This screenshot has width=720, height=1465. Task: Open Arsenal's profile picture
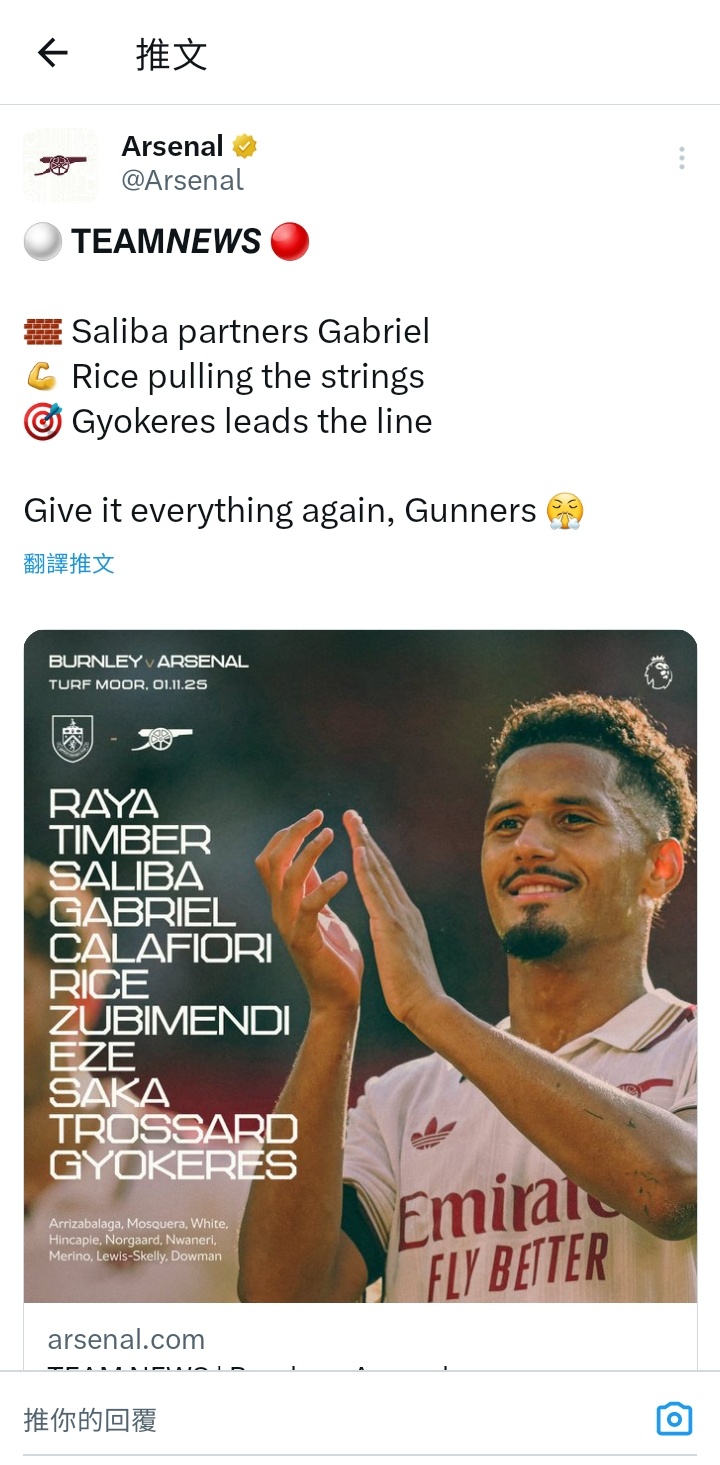tap(60, 164)
